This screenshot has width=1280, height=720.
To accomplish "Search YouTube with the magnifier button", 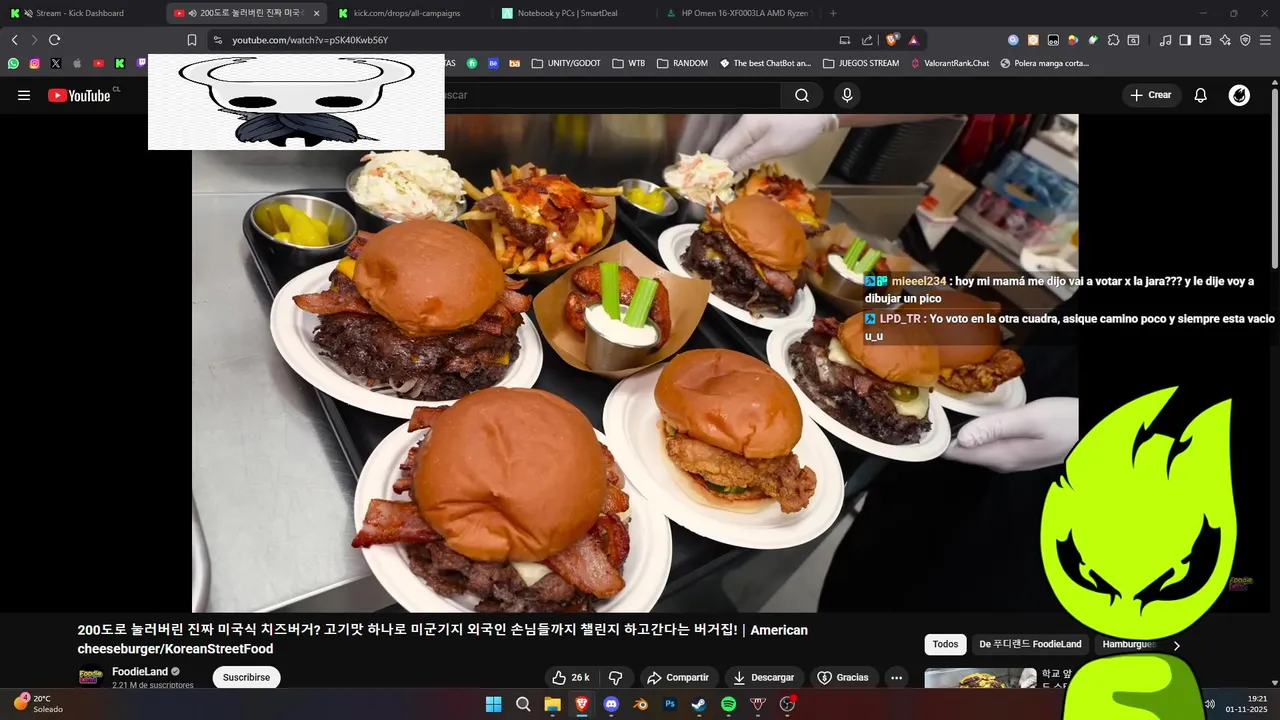I will (x=801, y=95).
